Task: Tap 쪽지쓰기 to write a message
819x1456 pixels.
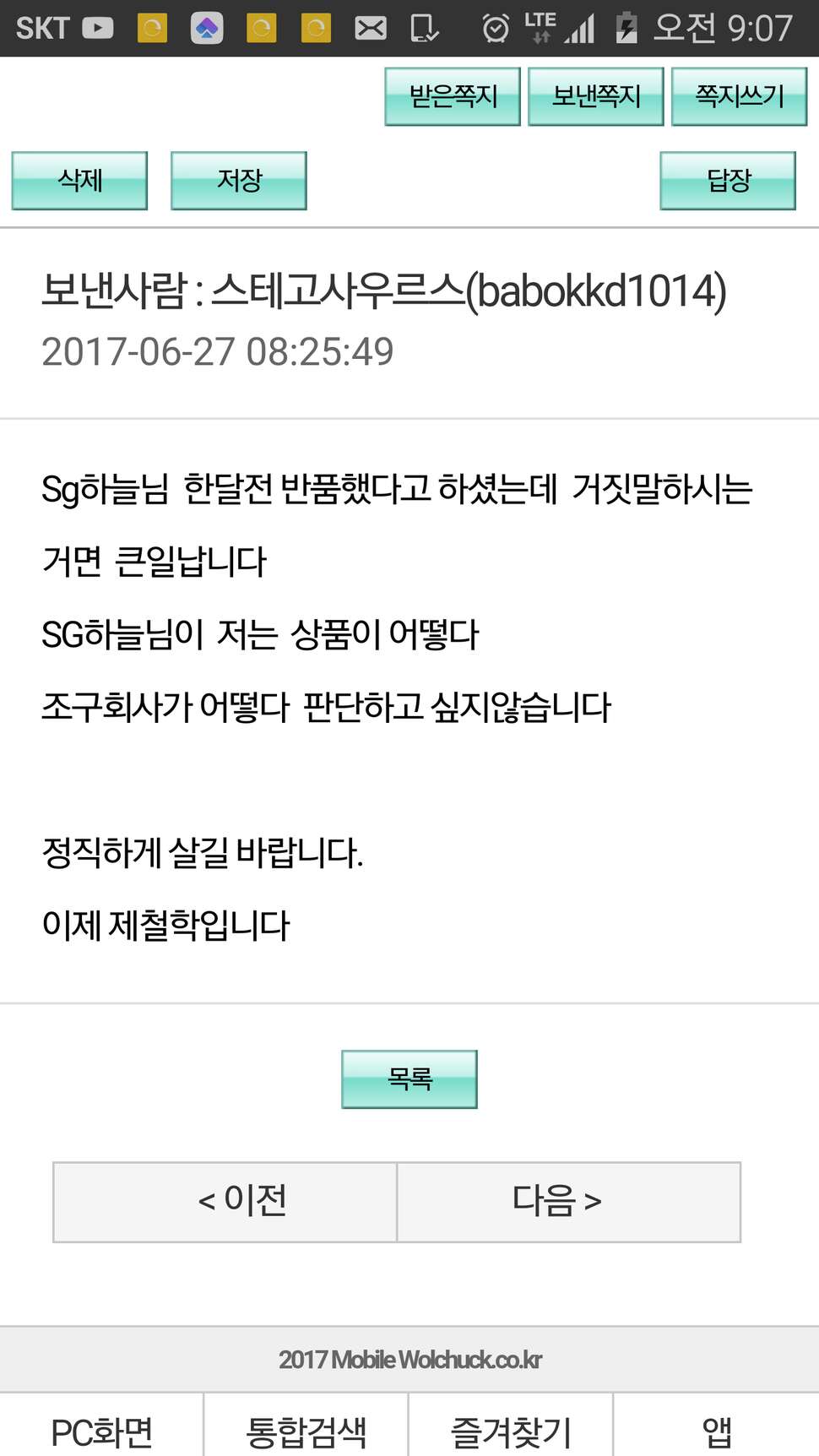Action: [740, 96]
